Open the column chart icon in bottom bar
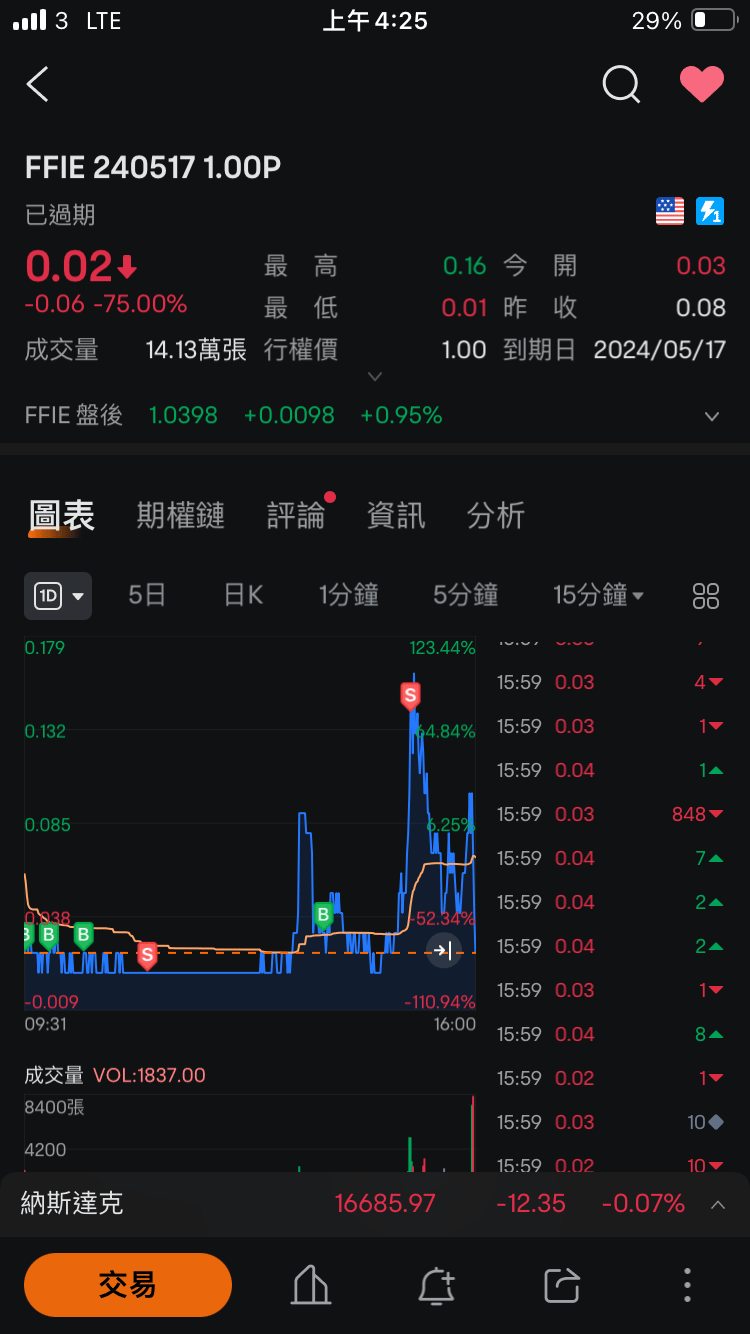750x1334 pixels. [x=310, y=1286]
